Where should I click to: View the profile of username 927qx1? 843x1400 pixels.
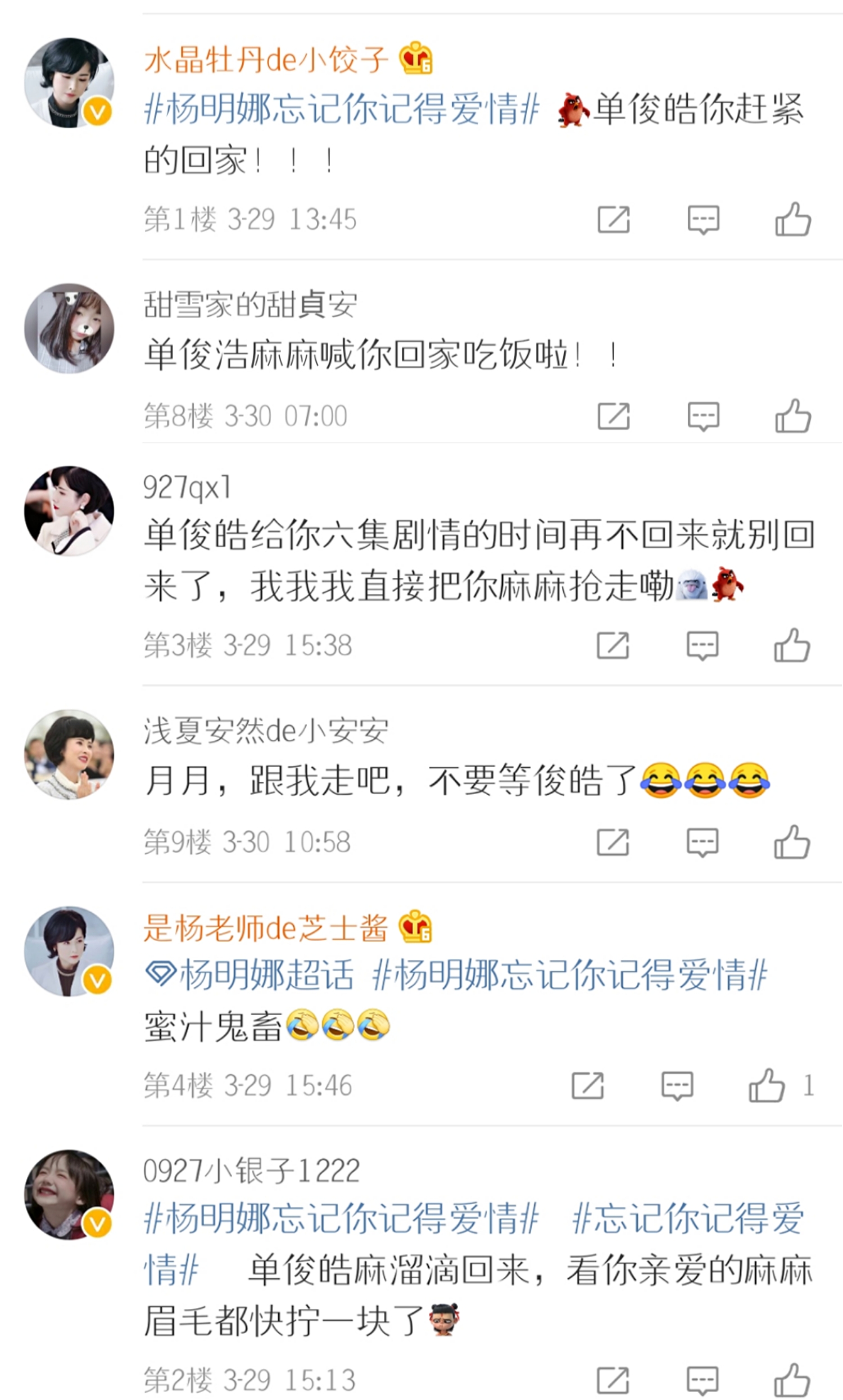point(187,487)
